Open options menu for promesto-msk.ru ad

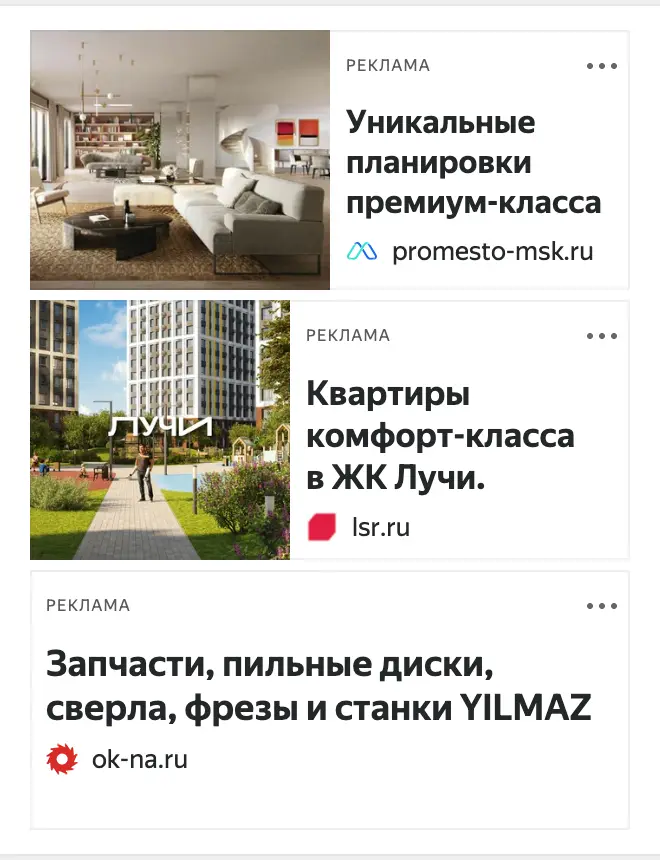click(602, 66)
